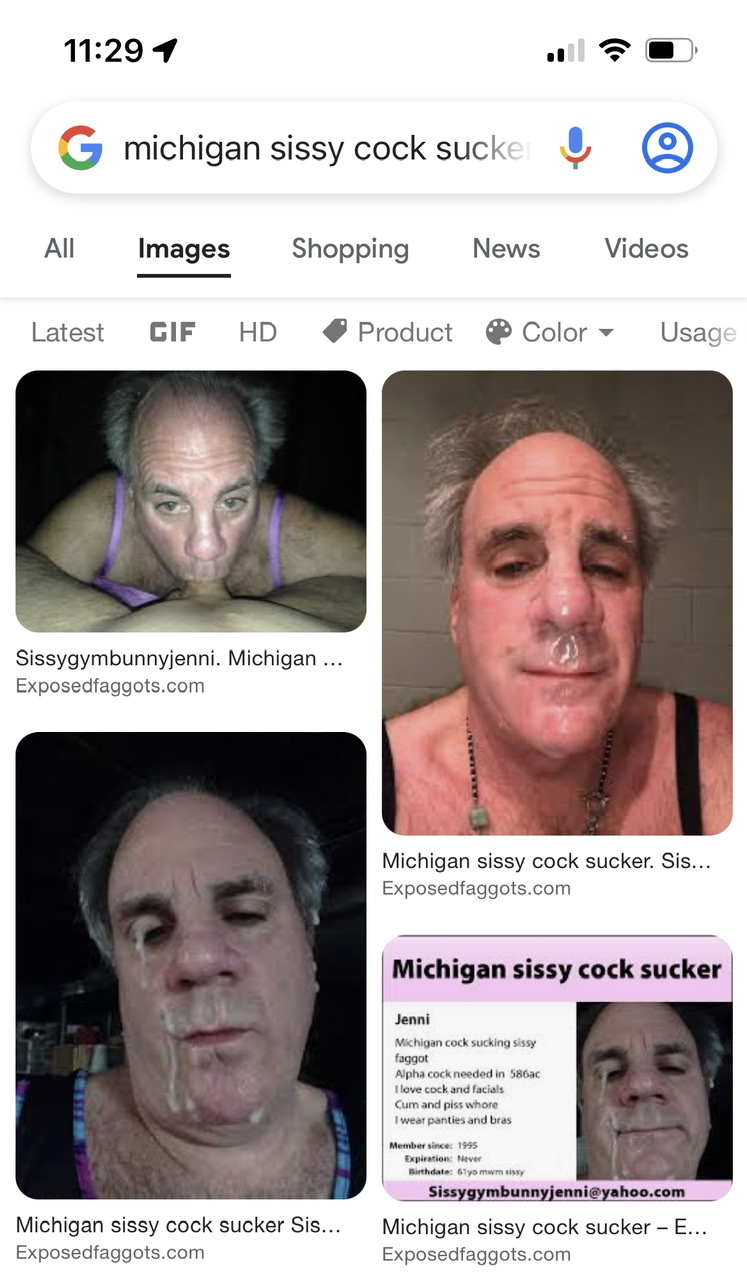Switch to the Shopping tab
747x1280 pixels.
(350, 249)
